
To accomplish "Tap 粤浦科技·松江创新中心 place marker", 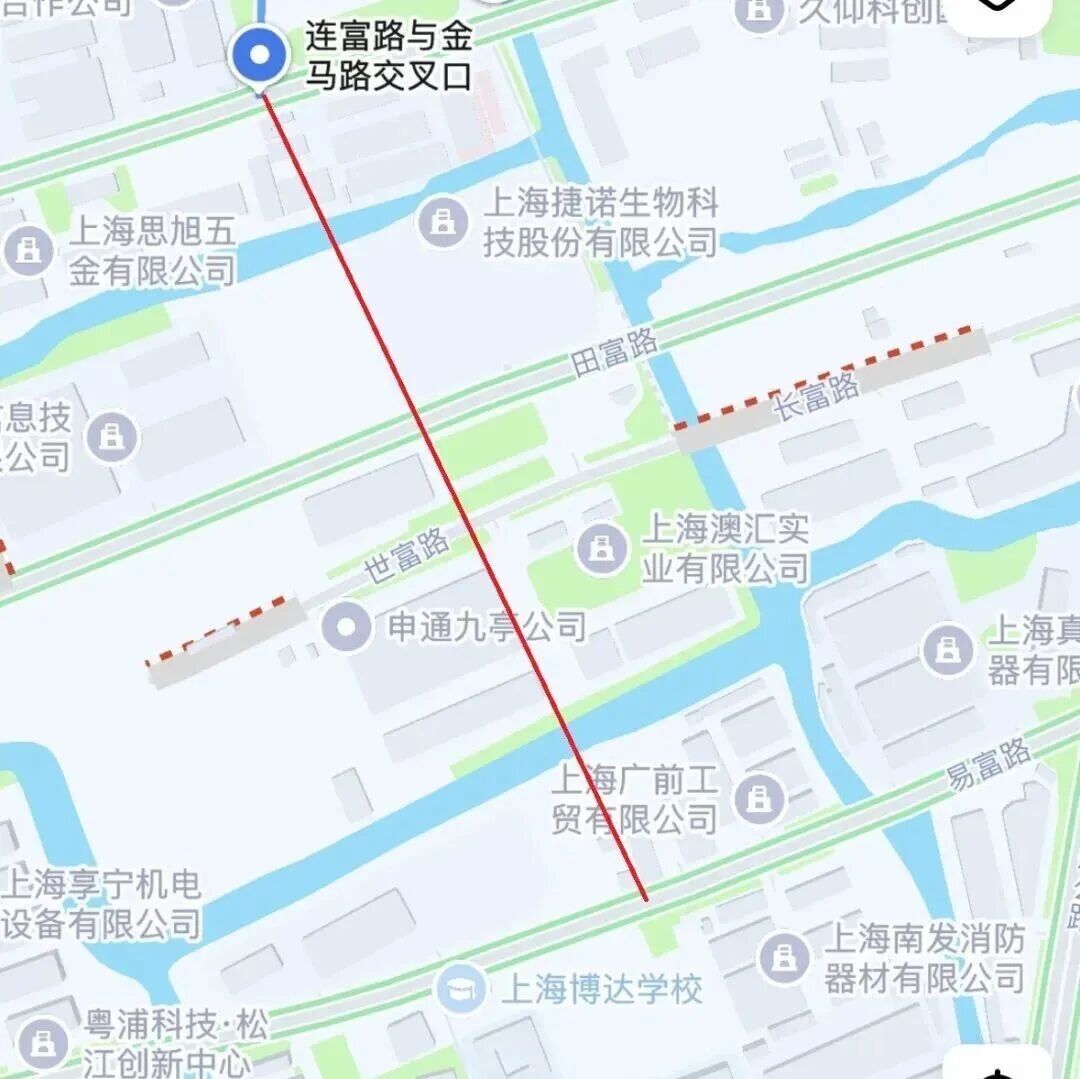I will [x=43, y=1041].
